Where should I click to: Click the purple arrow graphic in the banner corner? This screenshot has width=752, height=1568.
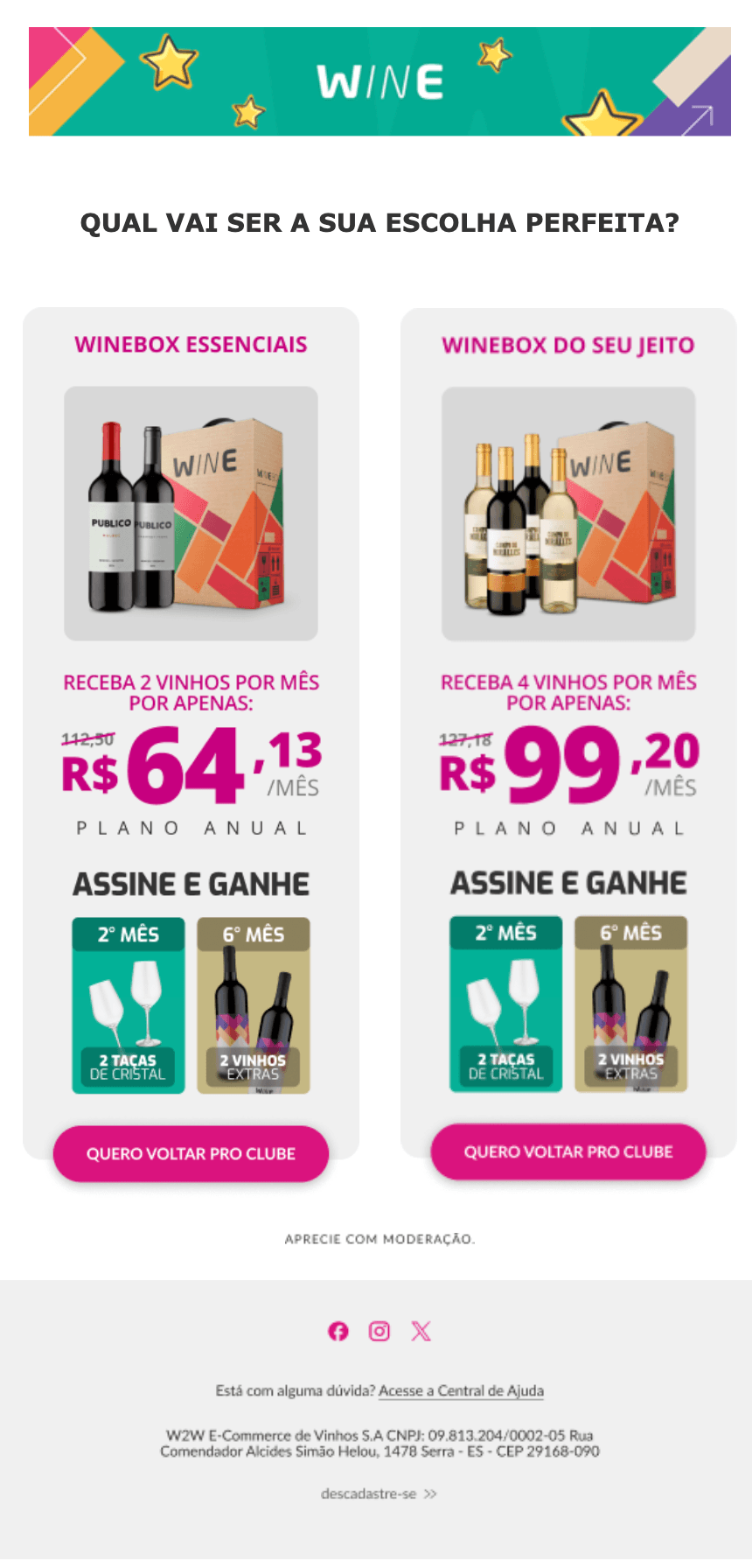click(697, 116)
